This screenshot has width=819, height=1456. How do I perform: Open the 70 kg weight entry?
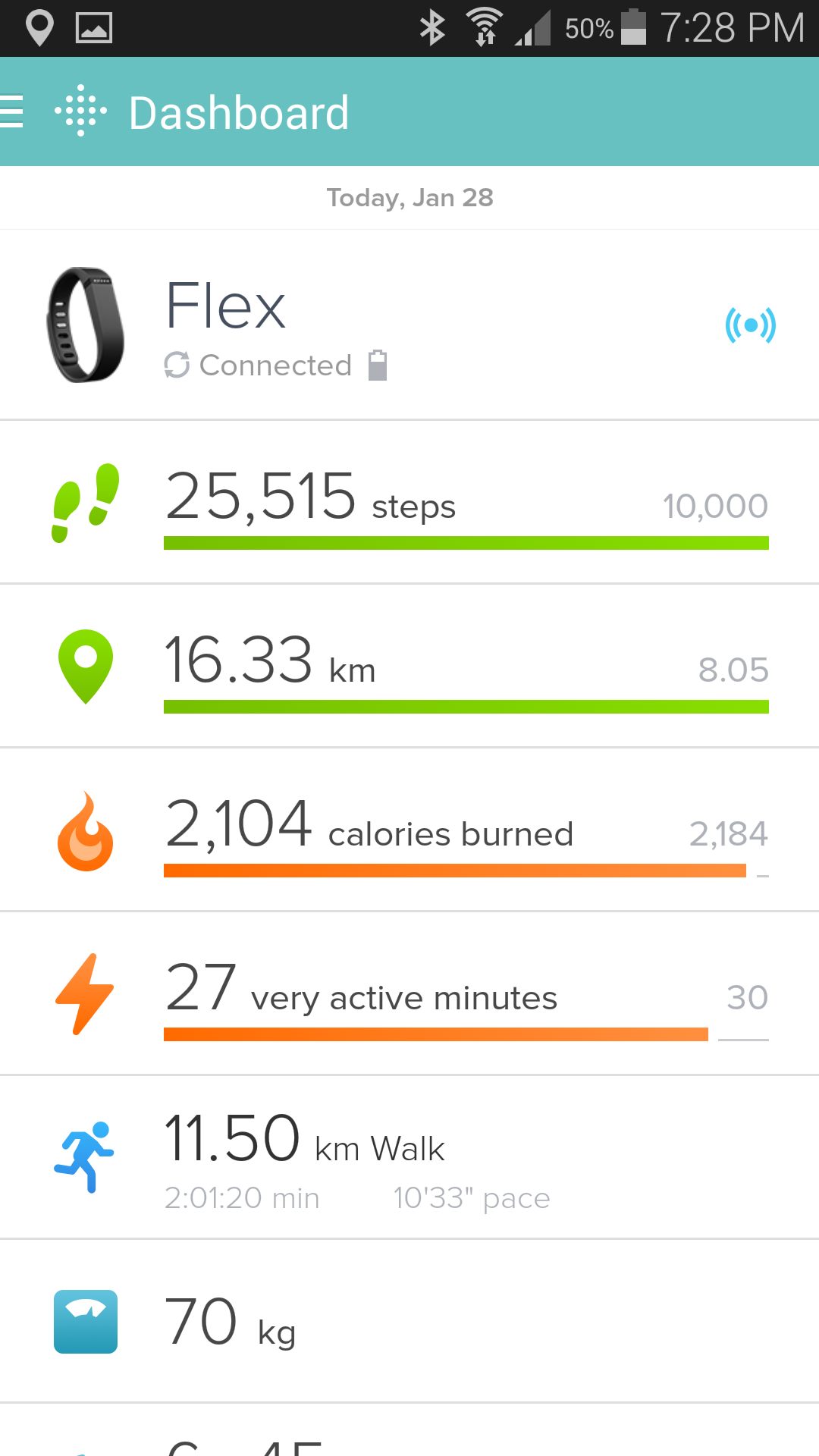point(409,1321)
